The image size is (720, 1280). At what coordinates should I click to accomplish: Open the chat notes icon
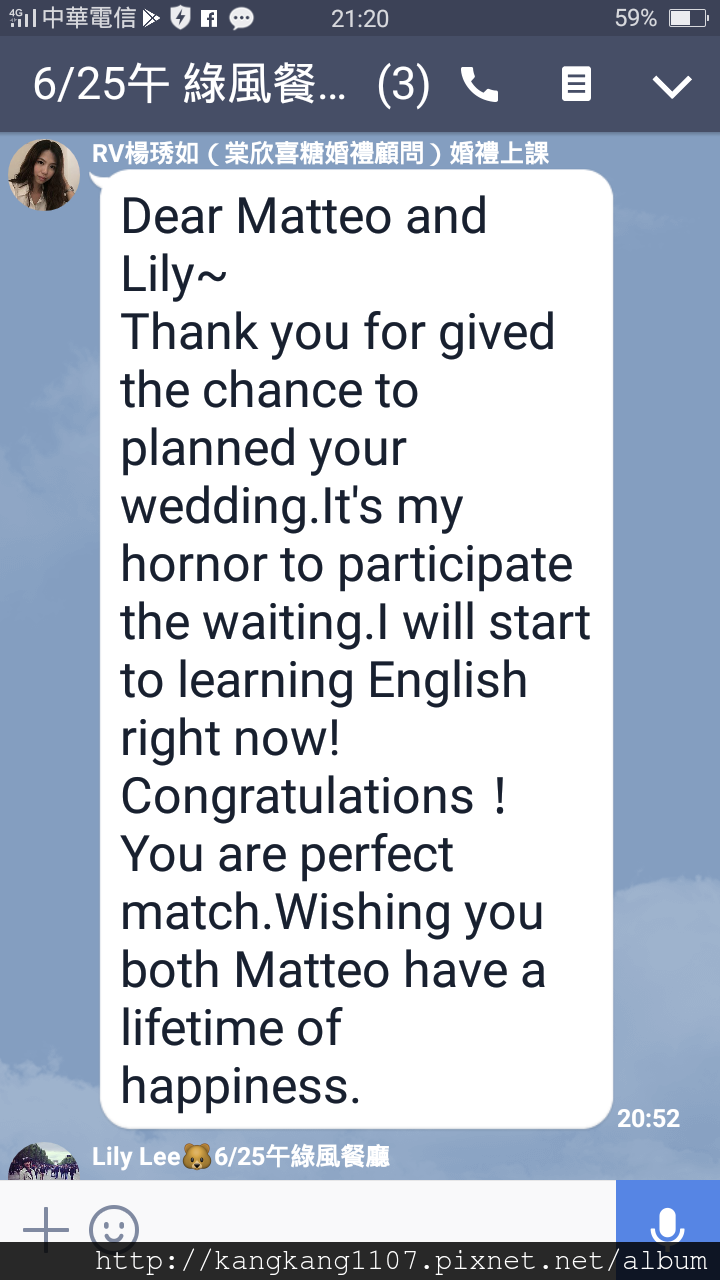click(576, 85)
